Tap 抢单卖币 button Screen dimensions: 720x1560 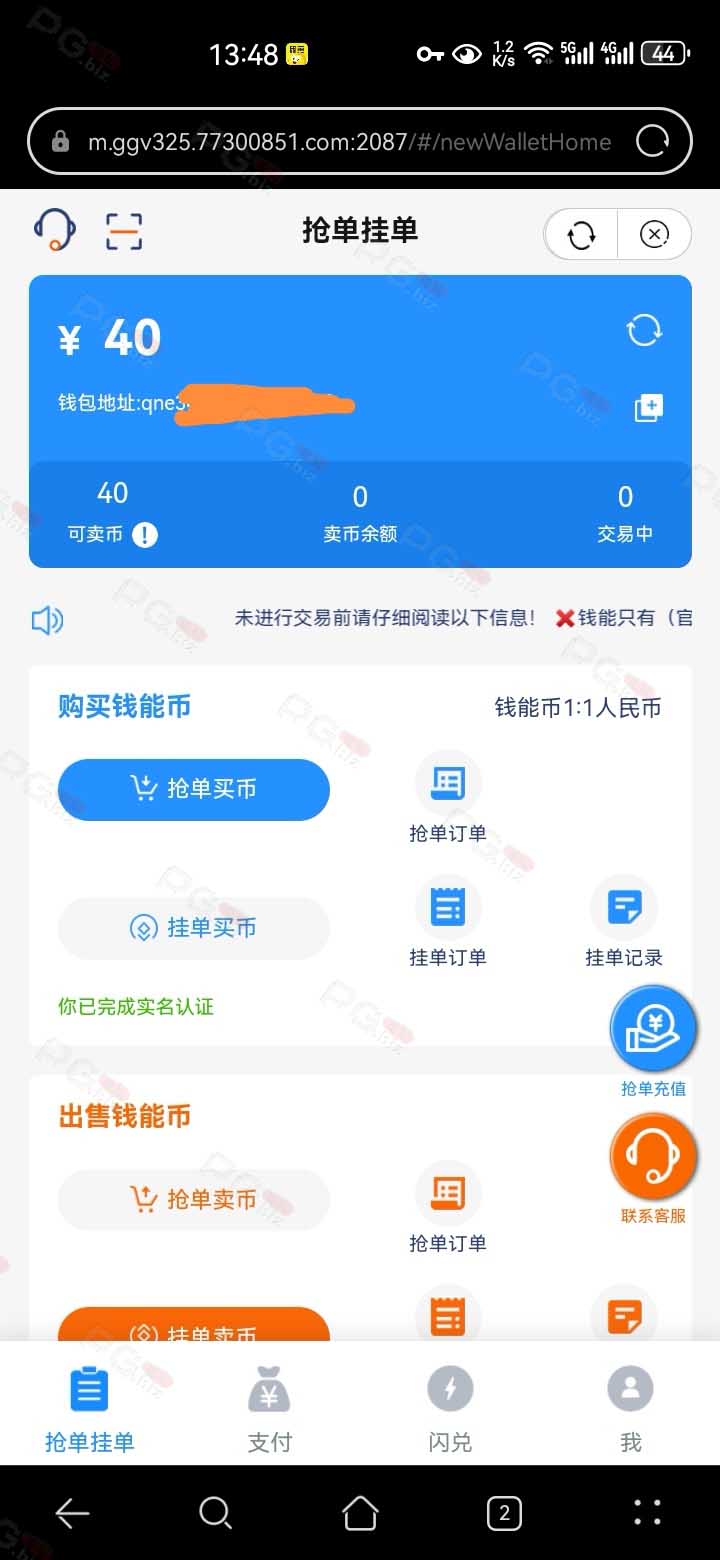(x=194, y=1199)
